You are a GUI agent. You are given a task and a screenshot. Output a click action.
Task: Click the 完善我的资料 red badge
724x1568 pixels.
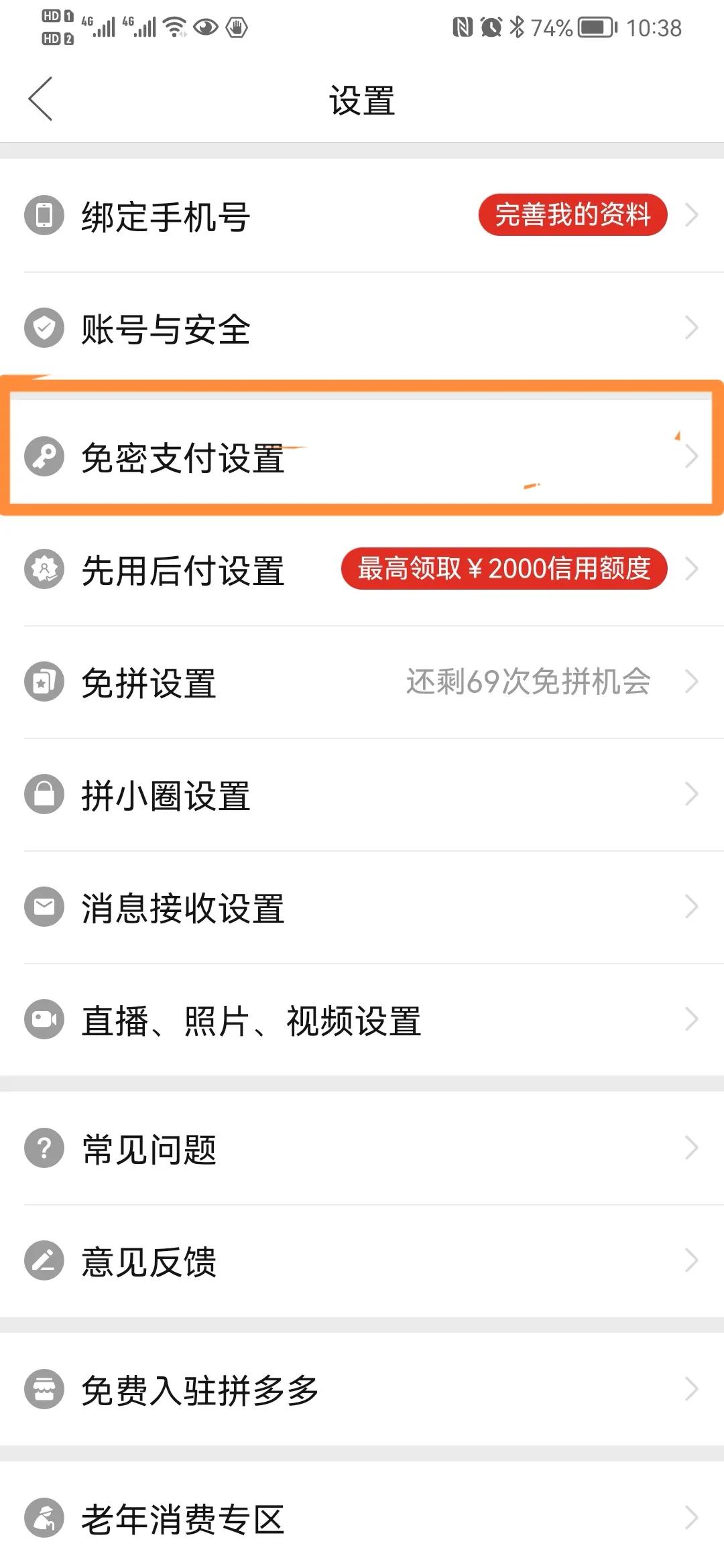pos(573,214)
